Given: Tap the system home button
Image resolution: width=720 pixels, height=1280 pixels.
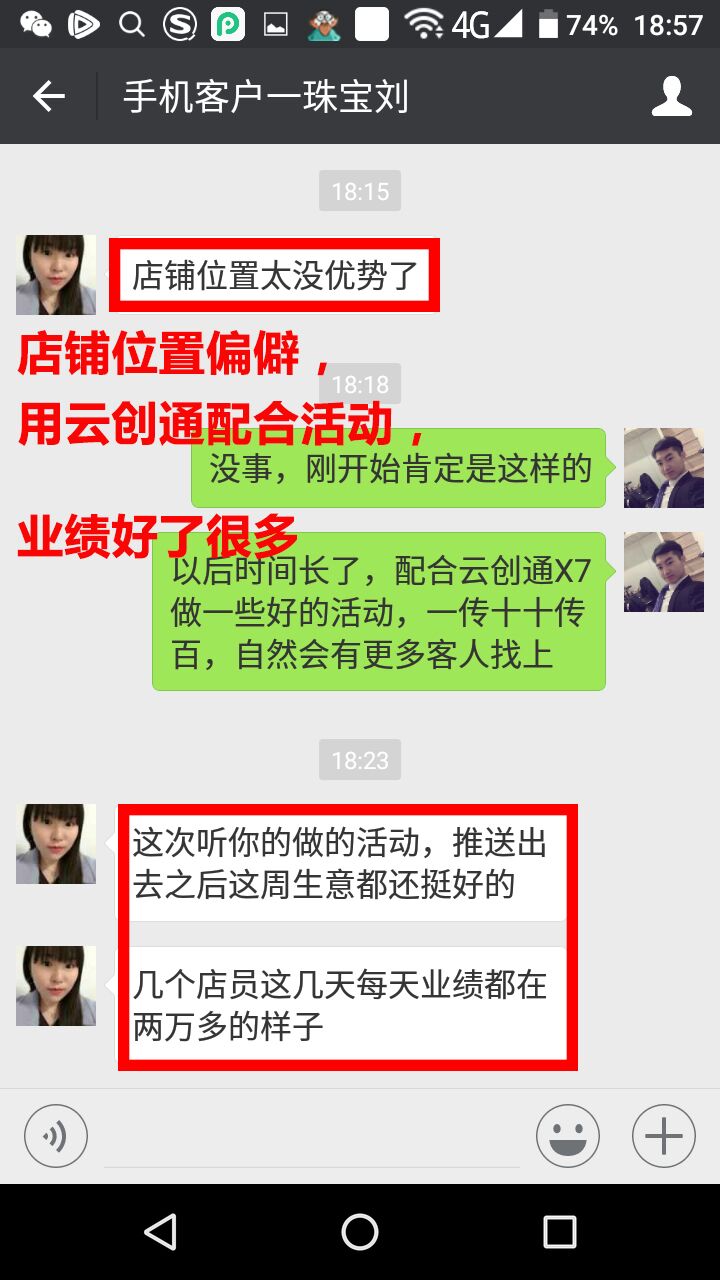Looking at the screenshot, I should click(360, 1232).
